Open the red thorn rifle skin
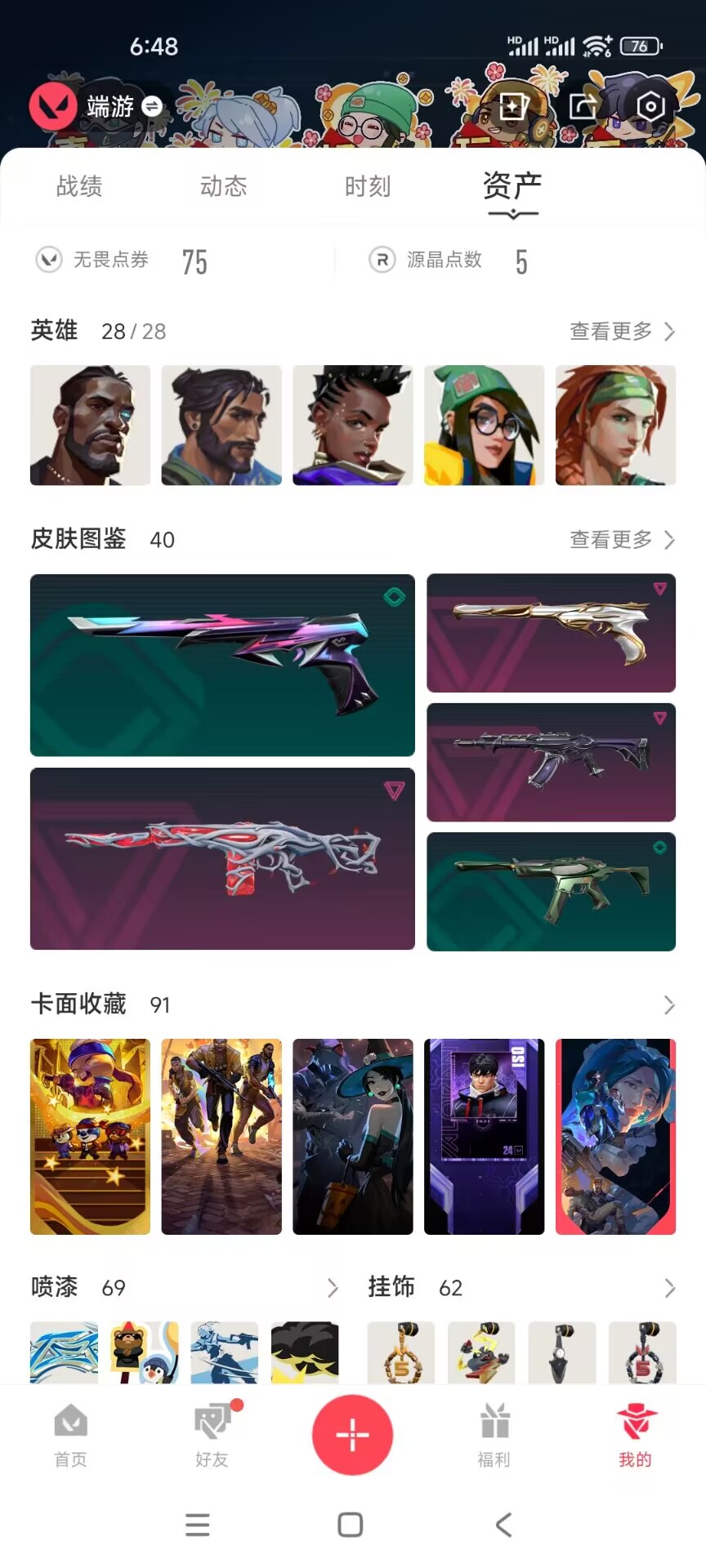 [222, 858]
